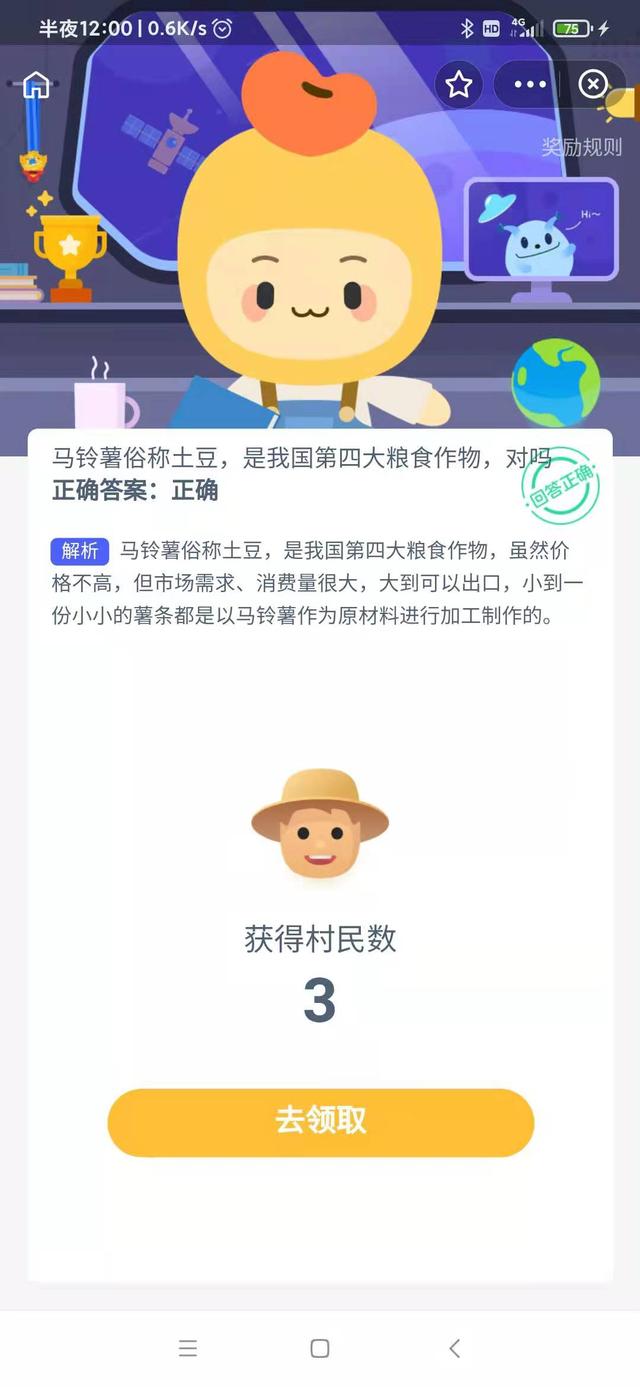Screen dimensions: 640x1387
Task: Favorite this mini program with the star
Action: [459, 85]
